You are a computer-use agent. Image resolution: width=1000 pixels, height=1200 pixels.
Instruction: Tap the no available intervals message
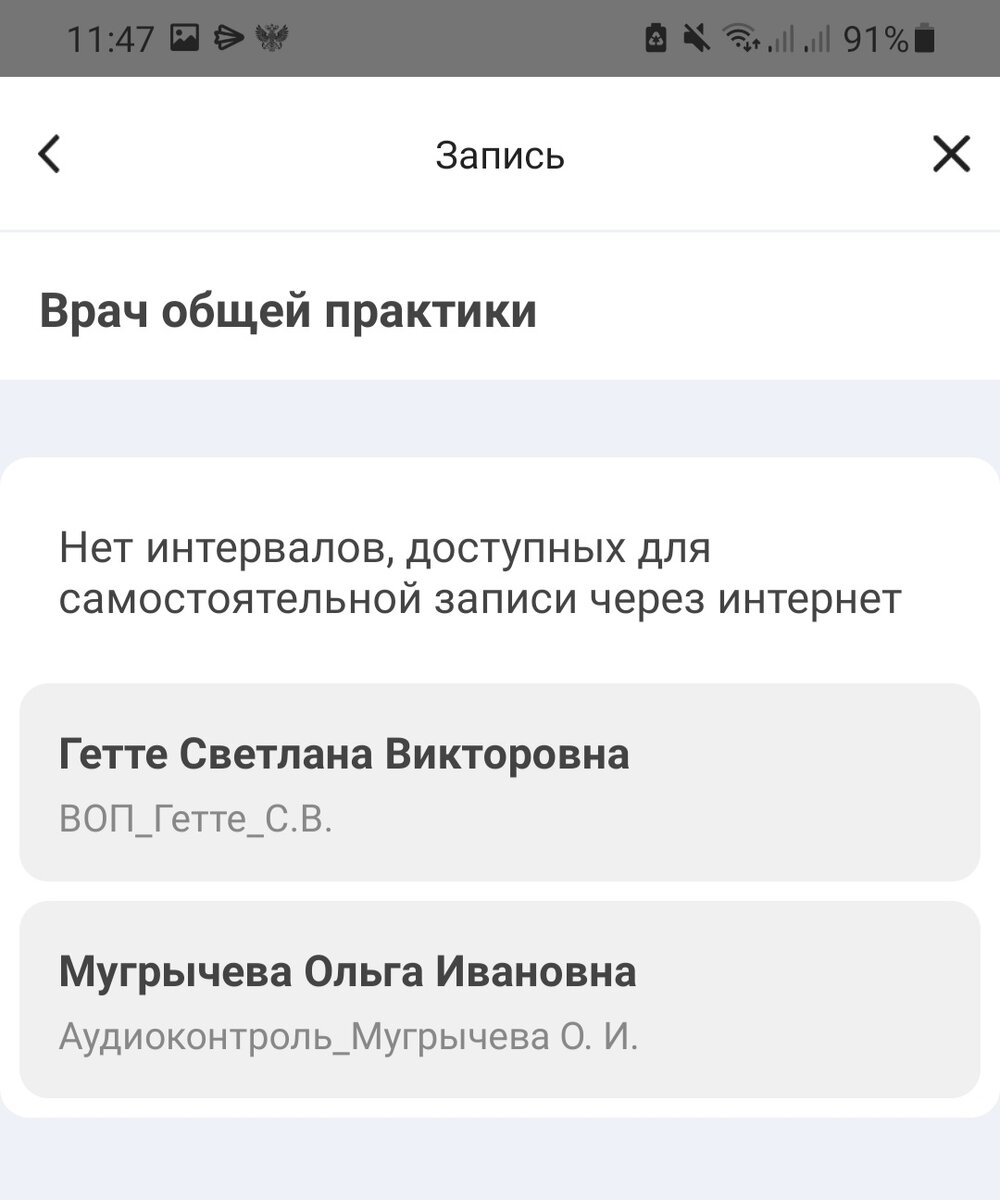pos(480,572)
